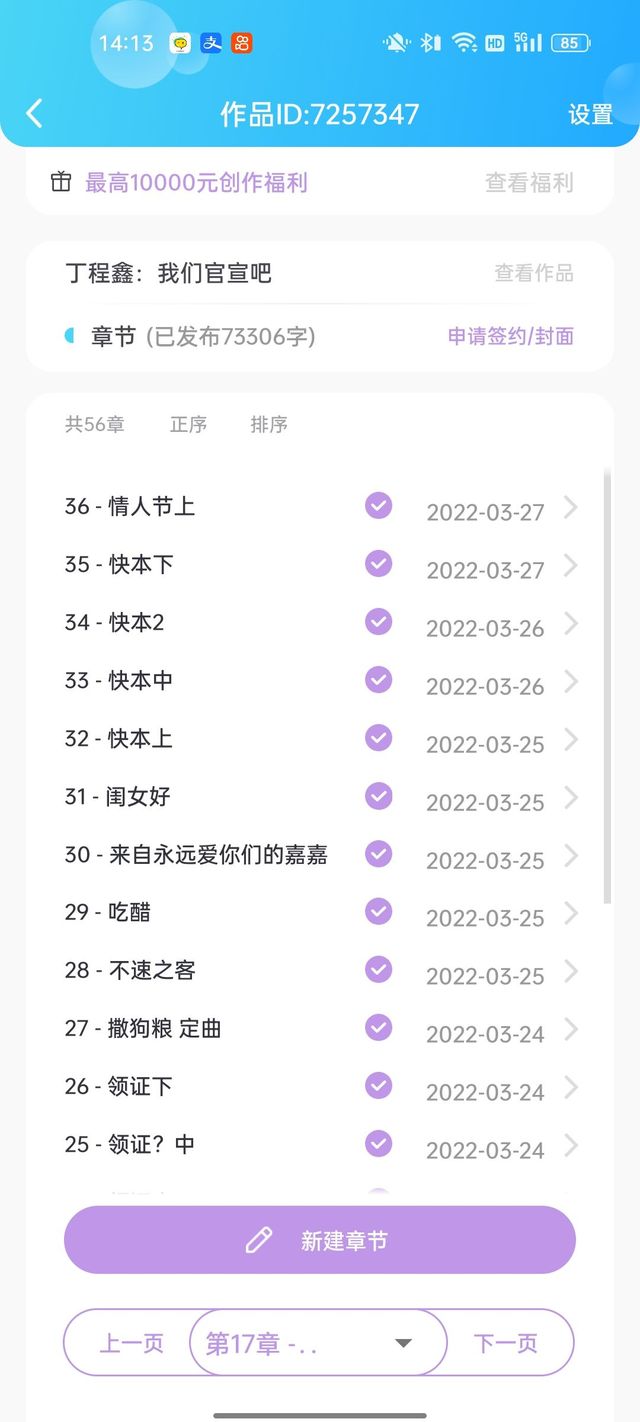This screenshot has height=1422, width=640.
Task: Open chapter 35 - 快本下
Action: coord(321,565)
